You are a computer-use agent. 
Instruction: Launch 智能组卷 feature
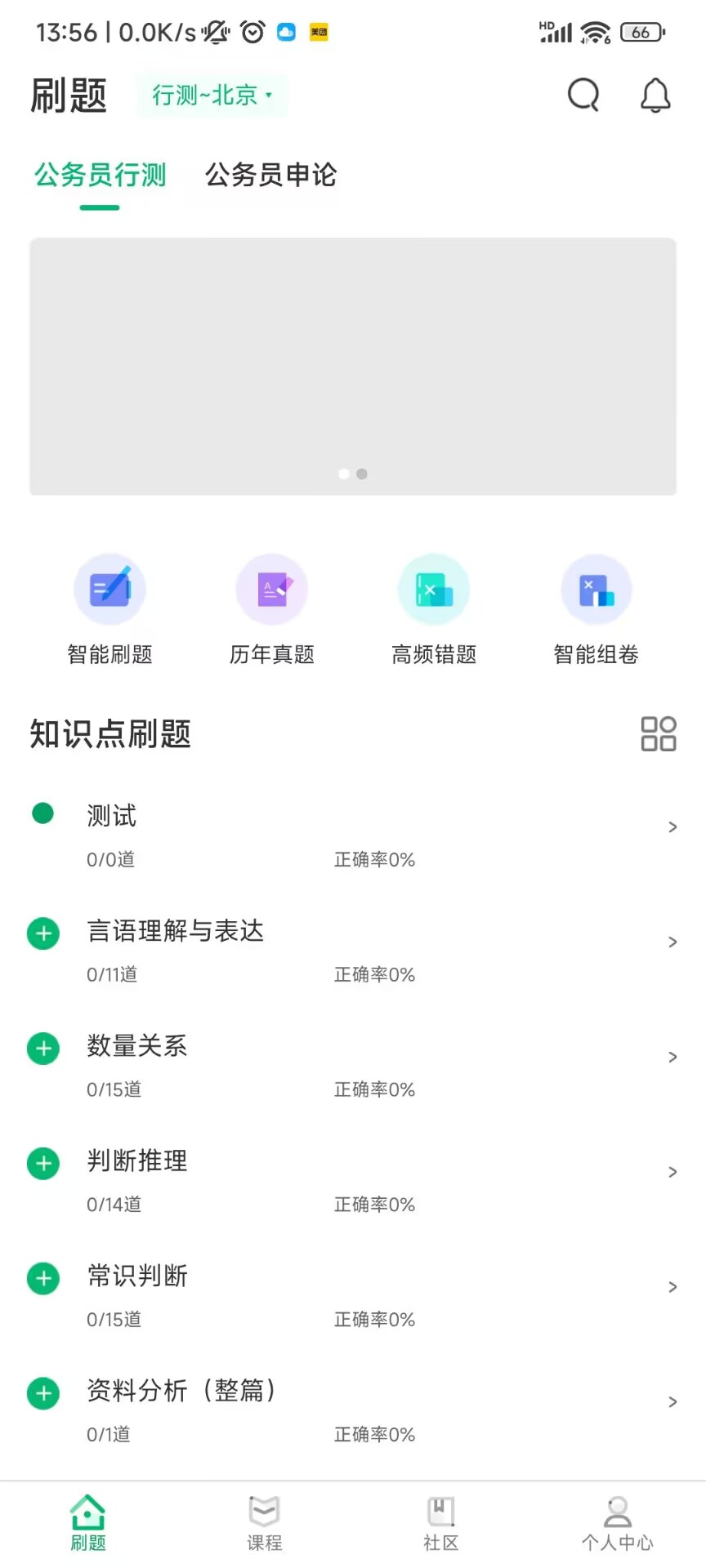(x=597, y=608)
